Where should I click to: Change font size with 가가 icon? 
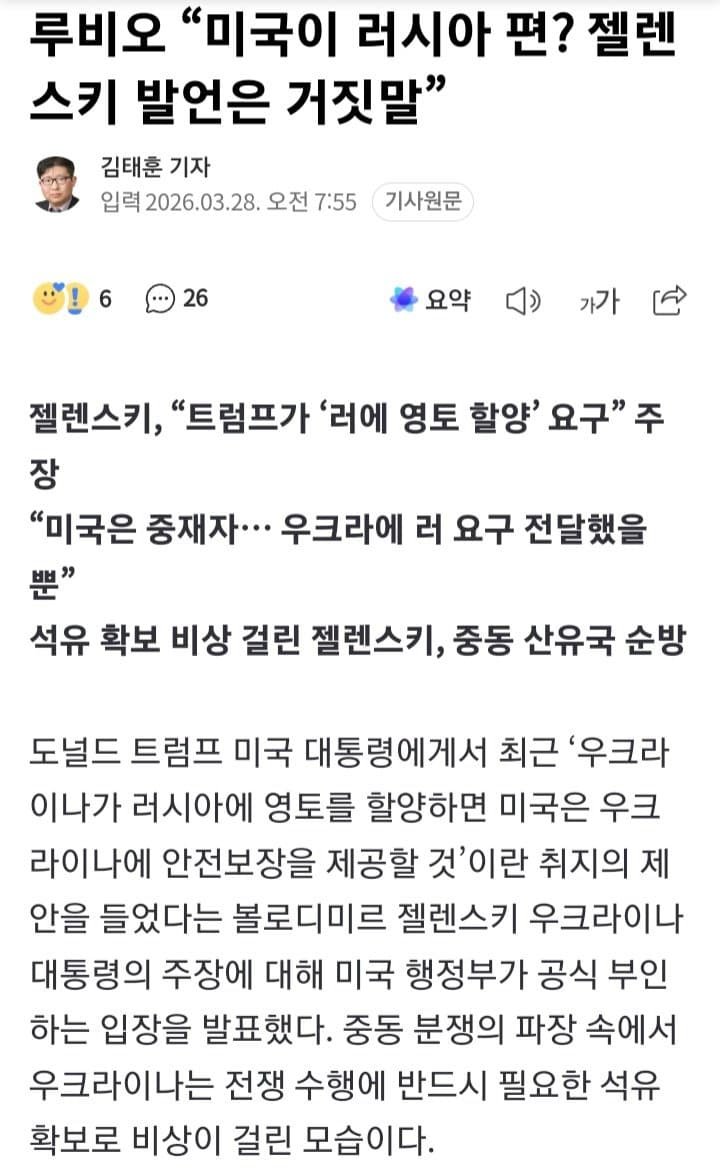(x=598, y=300)
